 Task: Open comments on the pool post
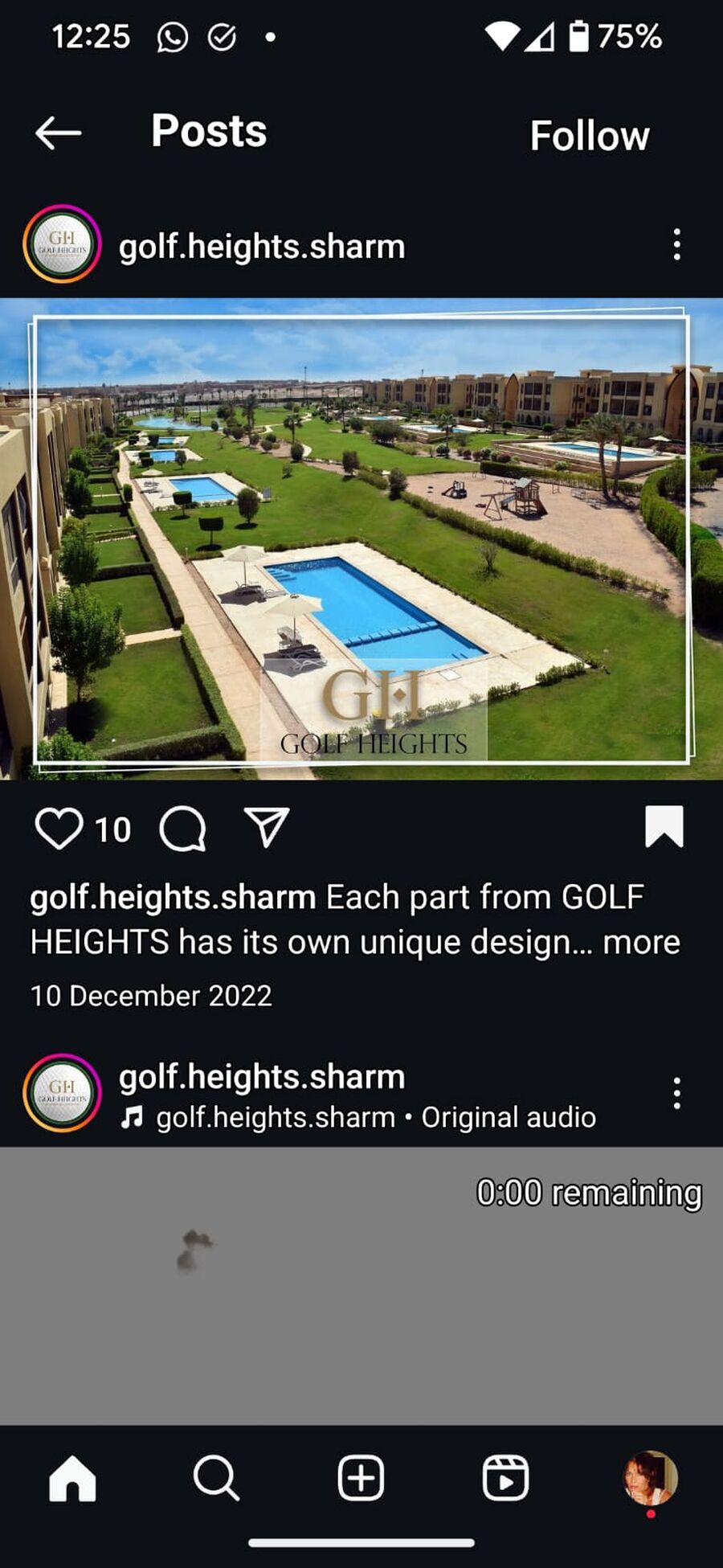click(x=183, y=829)
